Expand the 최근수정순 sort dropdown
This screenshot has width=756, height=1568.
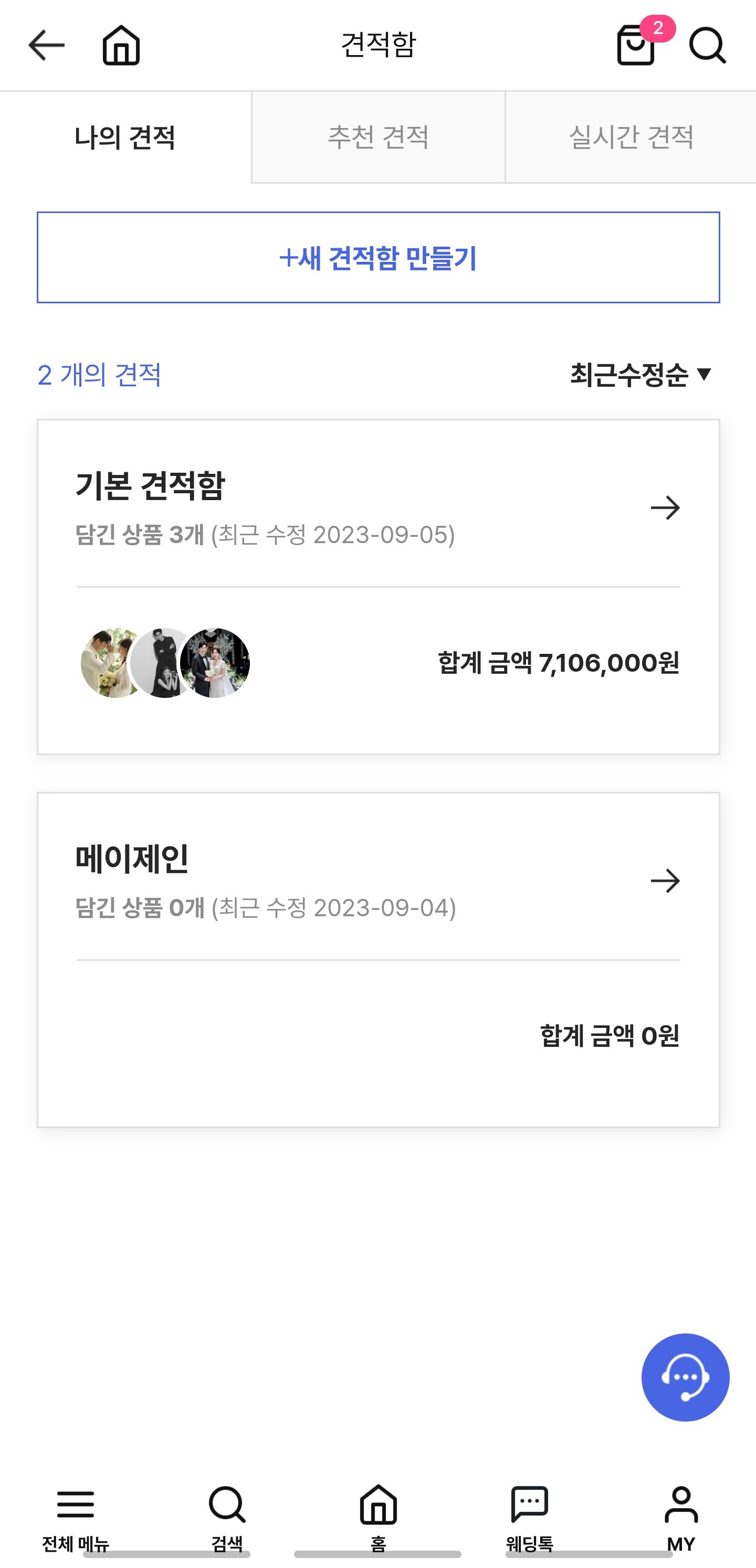pyautogui.click(x=641, y=374)
